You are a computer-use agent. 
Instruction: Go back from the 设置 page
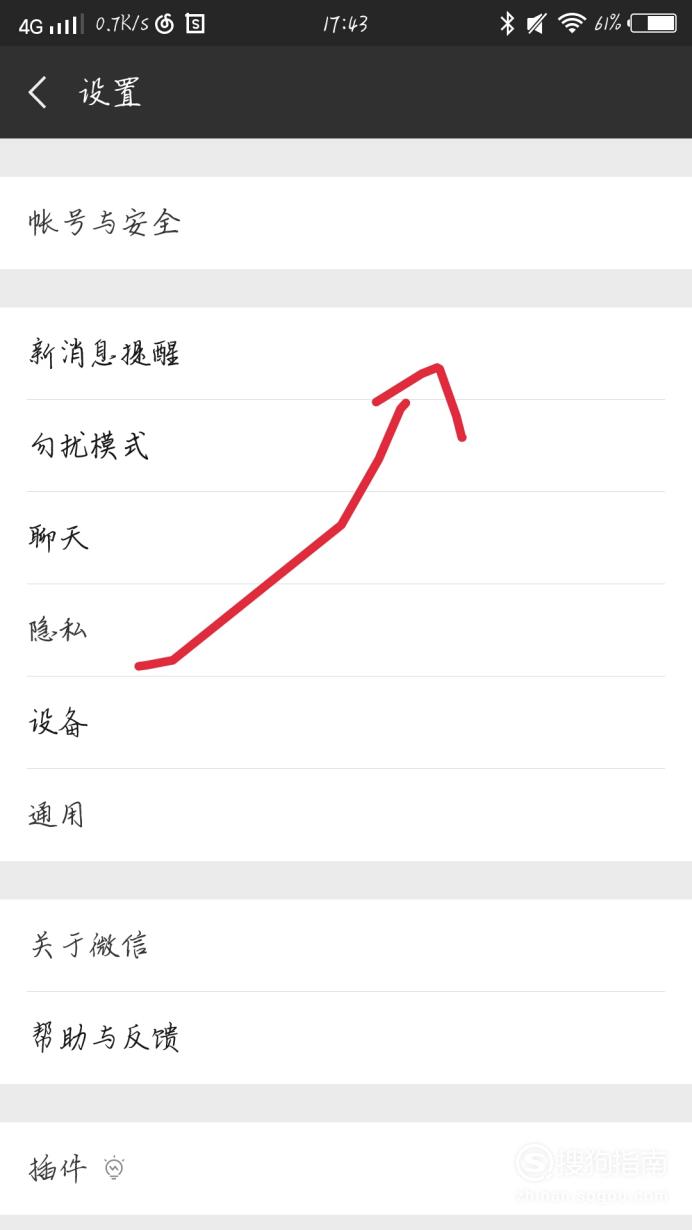point(38,92)
